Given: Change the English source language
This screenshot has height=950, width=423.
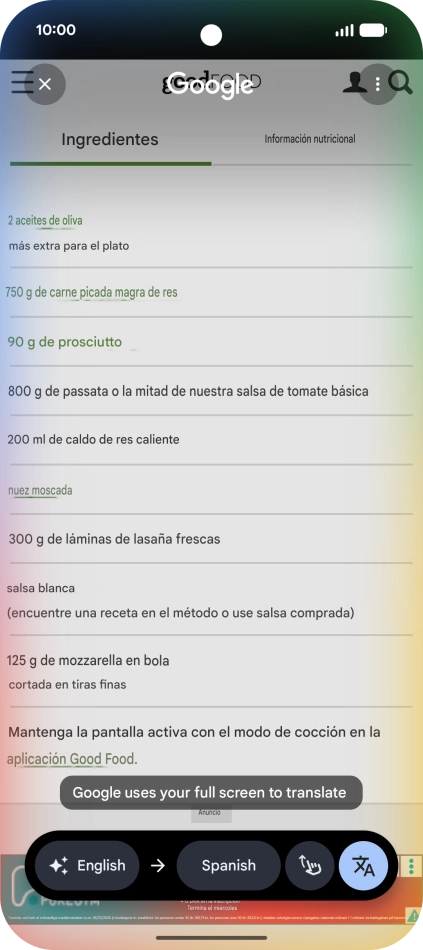Looking at the screenshot, I should [x=87, y=866].
